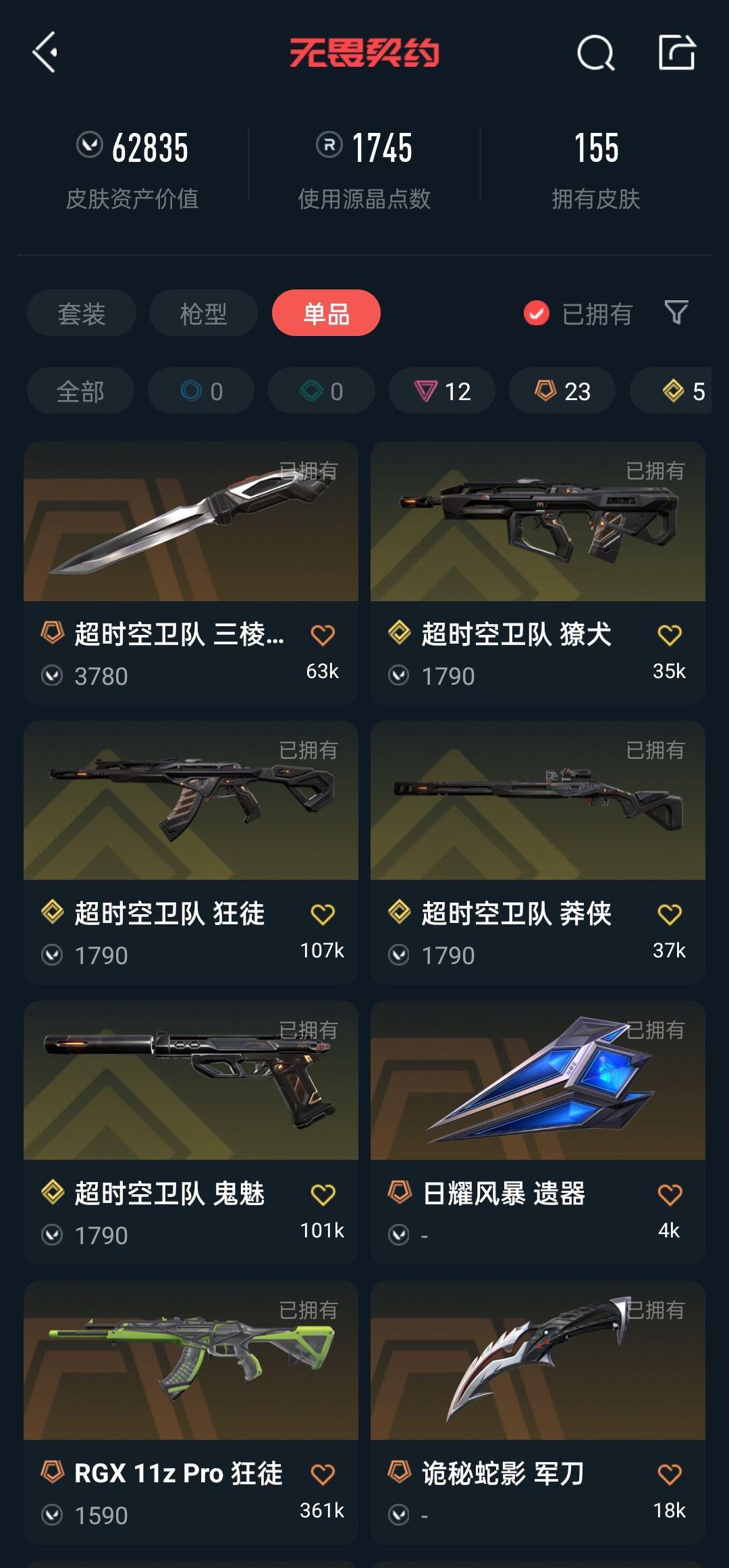Select the 单品 tab
This screenshot has width=729, height=1568.
pyautogui.click(x=326, y=313)
